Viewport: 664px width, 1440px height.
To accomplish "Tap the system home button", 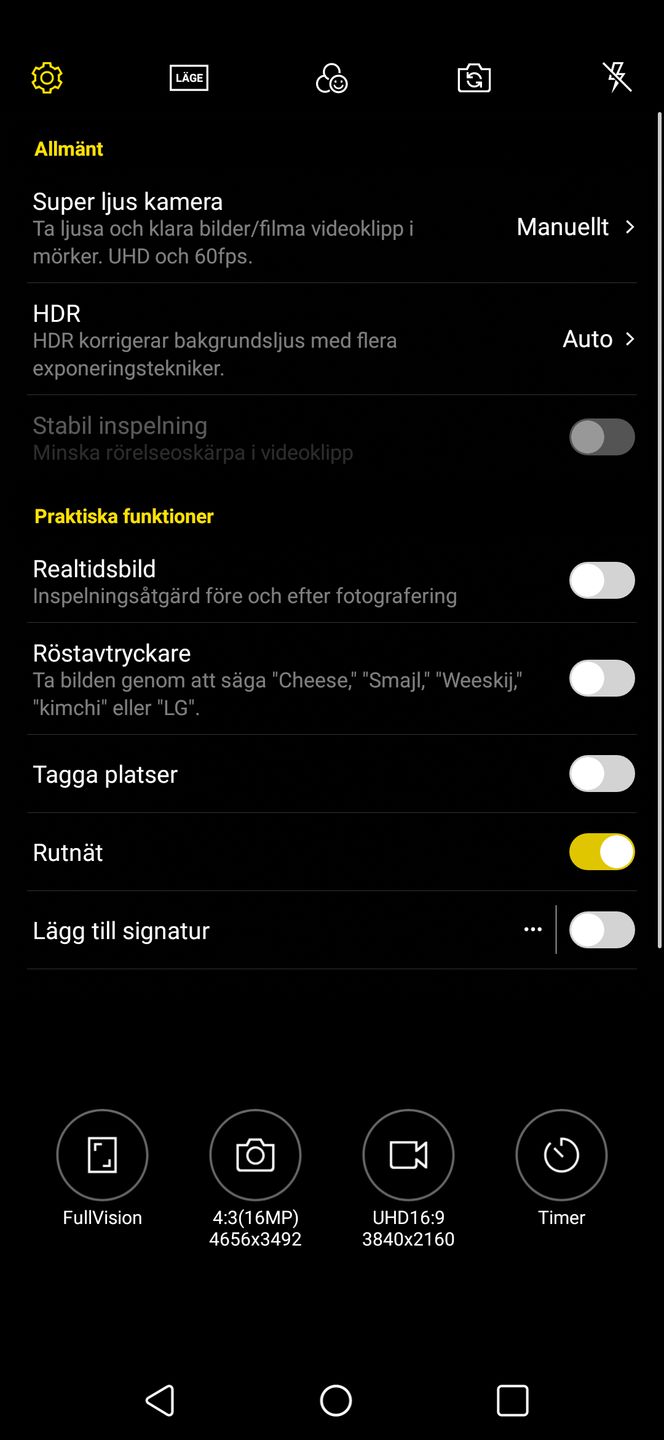I will click(x=336, y=1400).
